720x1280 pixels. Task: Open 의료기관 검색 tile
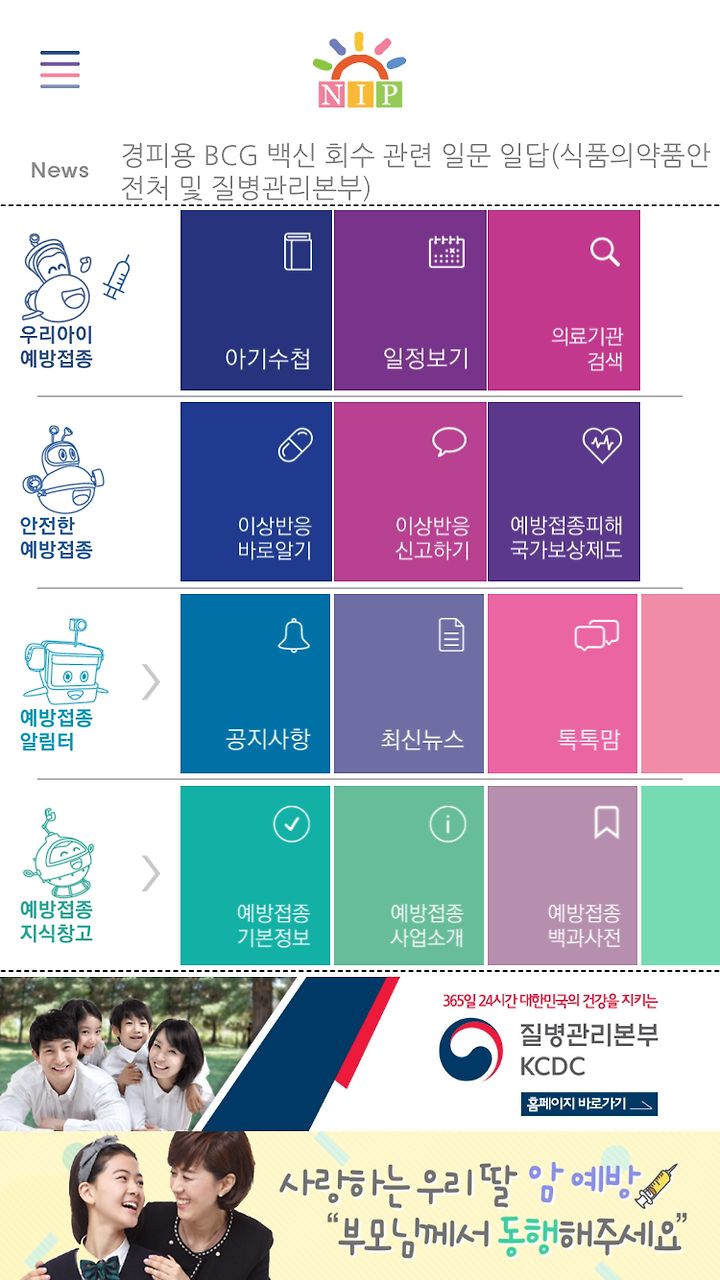pos(564,300)
